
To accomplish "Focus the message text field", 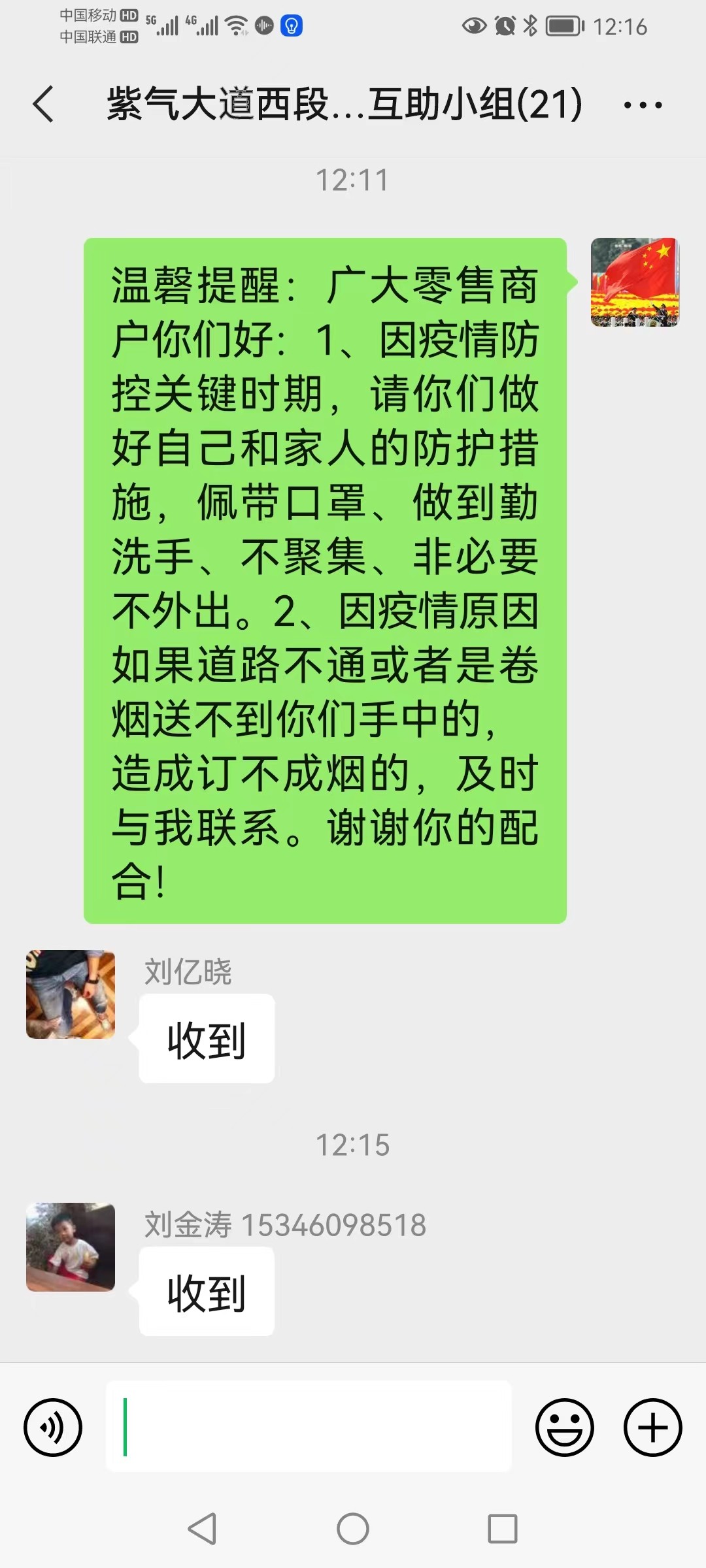I will (x=309, y=1427).
